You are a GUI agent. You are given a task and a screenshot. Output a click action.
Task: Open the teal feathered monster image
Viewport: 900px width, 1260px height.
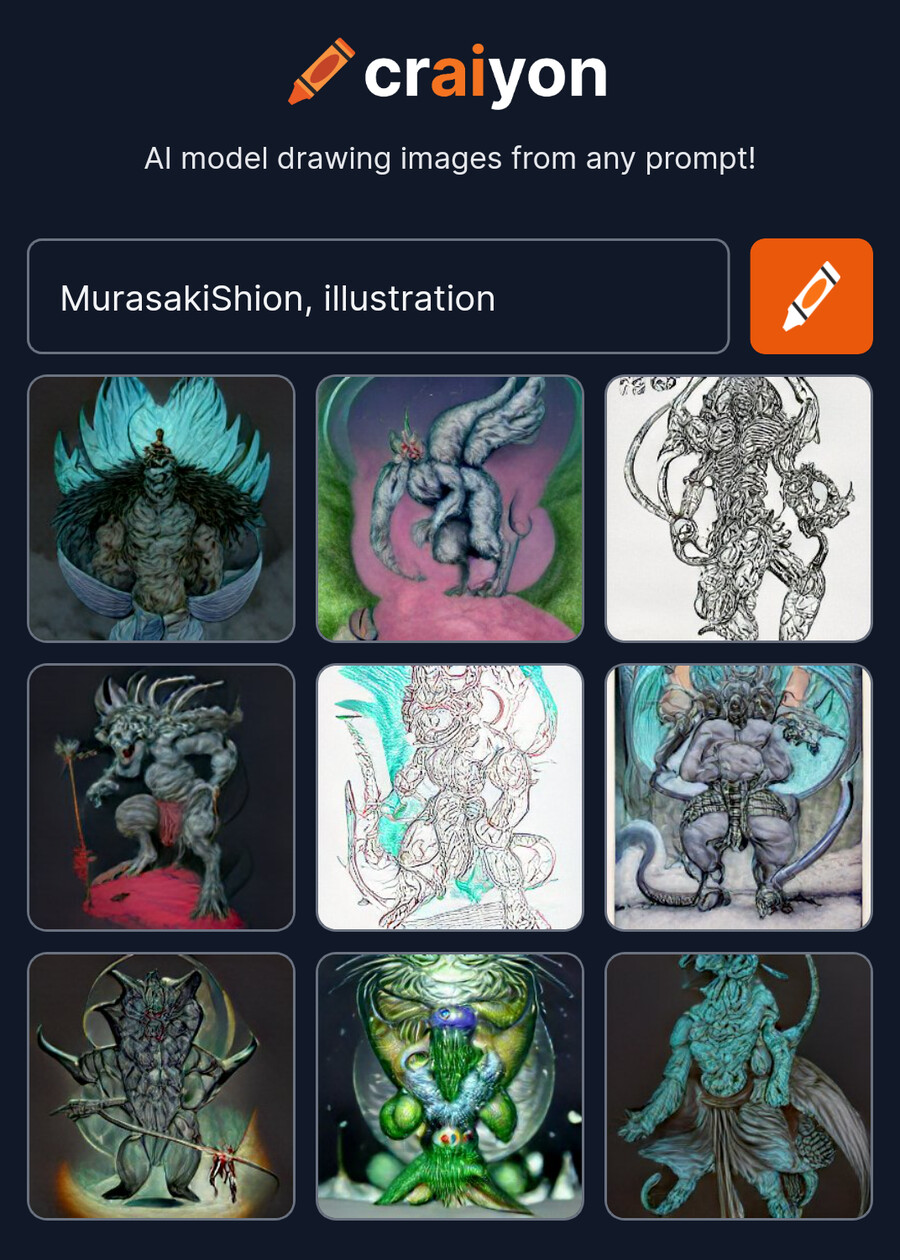tap(161, 508)
